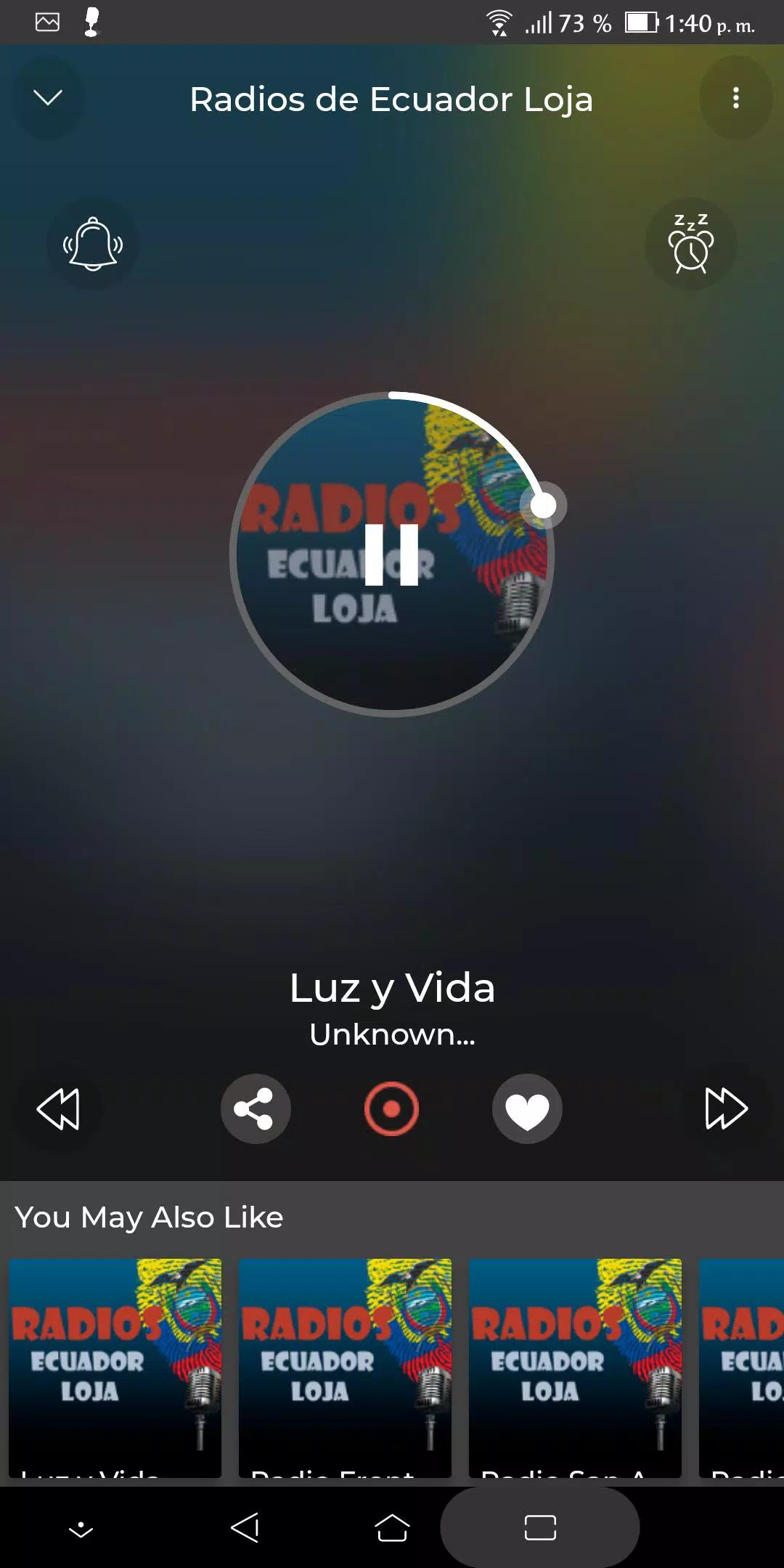Mark Luz y Vida as favorite
The height and width of the screenshot is (1568, 784).
pos(527,1107)
